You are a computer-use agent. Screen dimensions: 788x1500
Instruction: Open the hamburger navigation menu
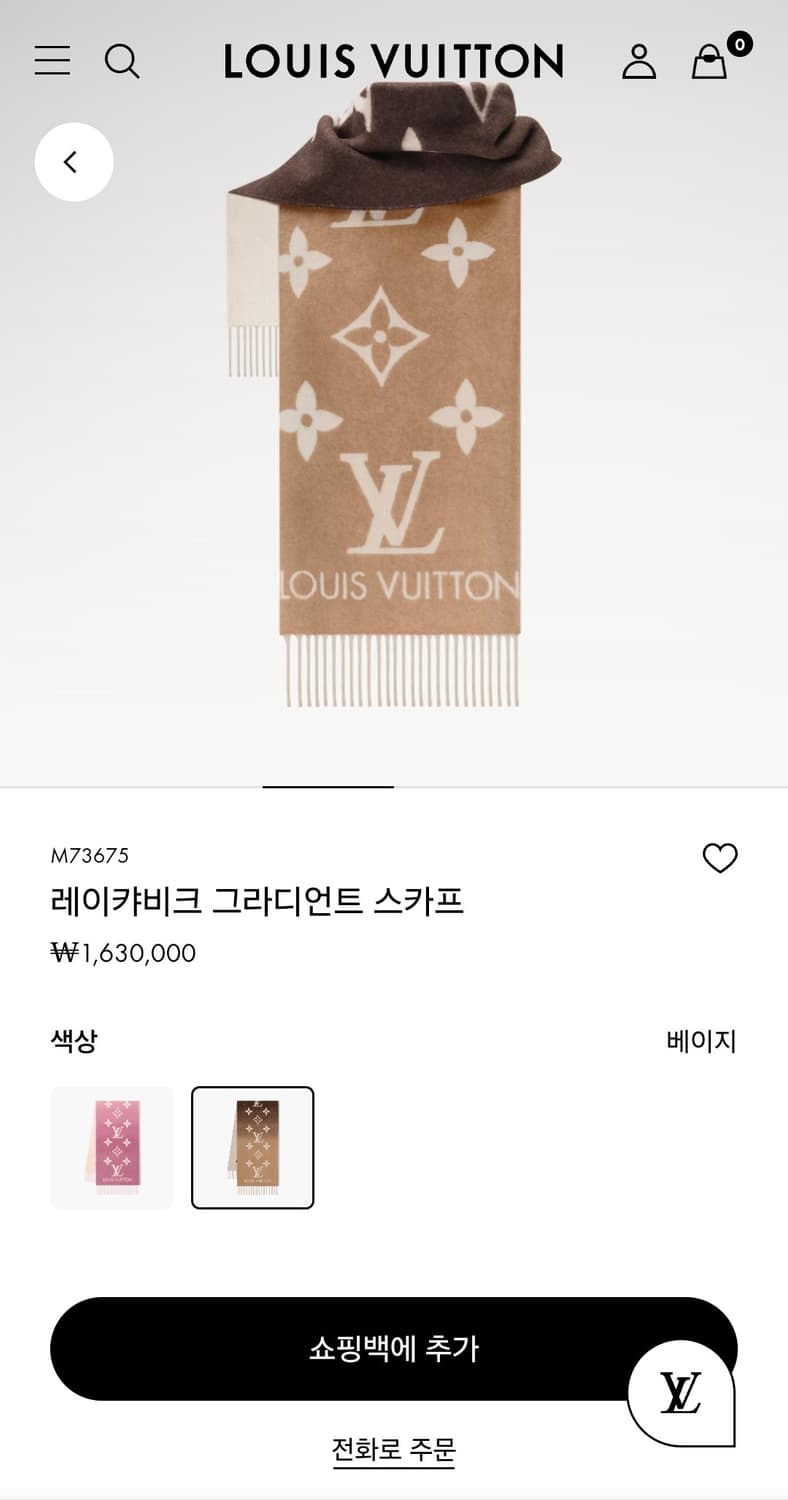pyautogui.click(x=52, y=62)
